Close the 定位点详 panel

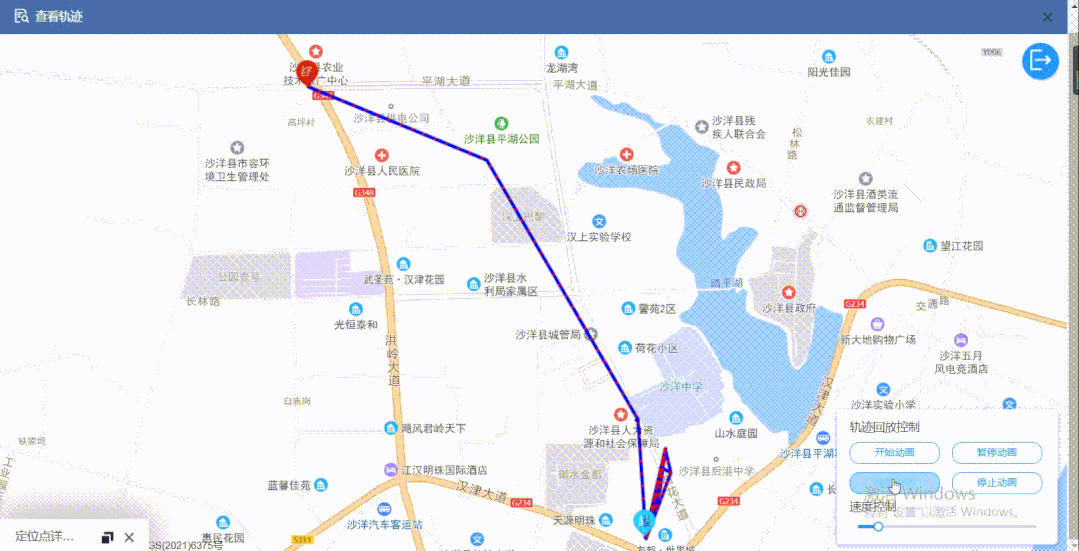coord(129,537)
